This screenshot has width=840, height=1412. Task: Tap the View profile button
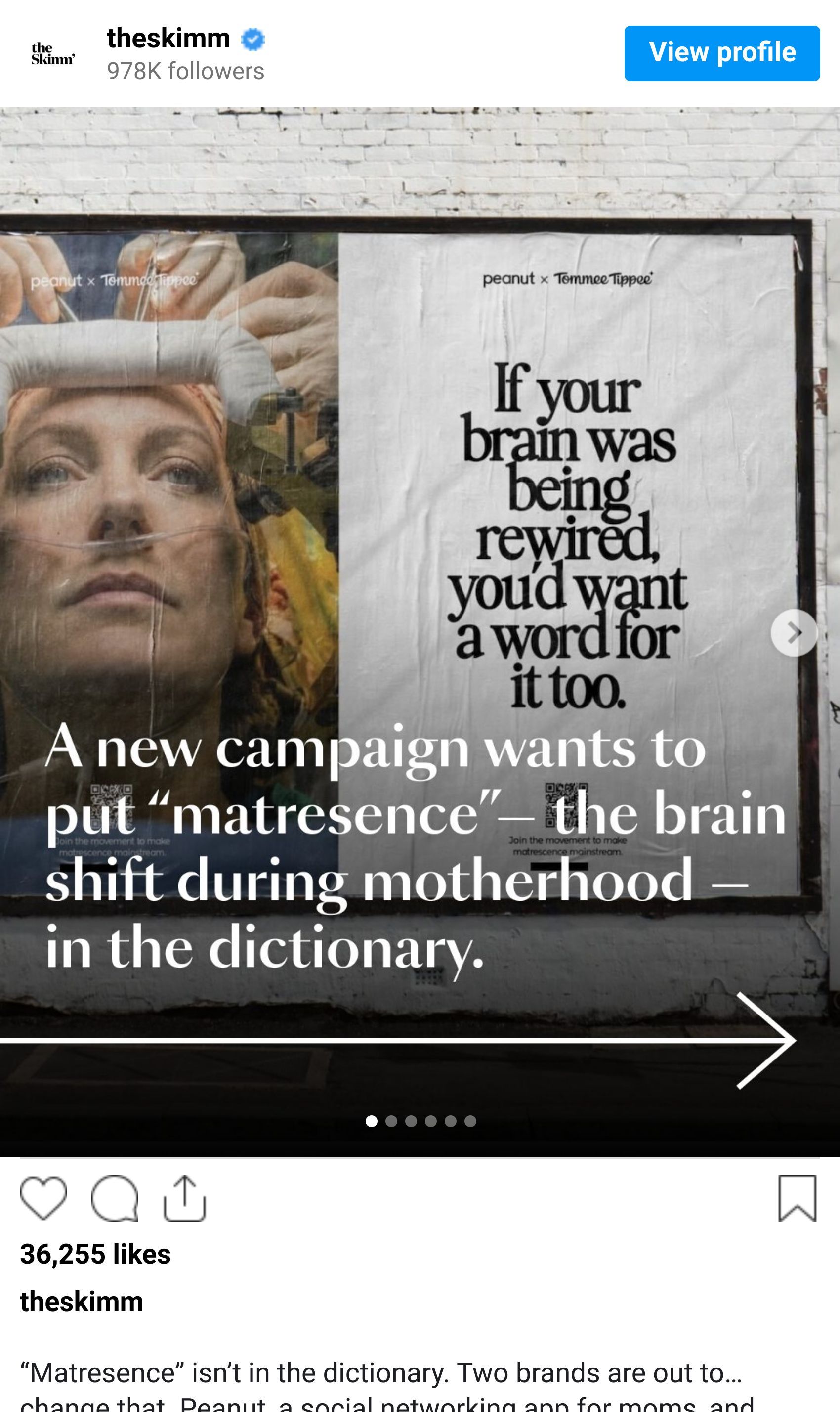pos(722,53)
